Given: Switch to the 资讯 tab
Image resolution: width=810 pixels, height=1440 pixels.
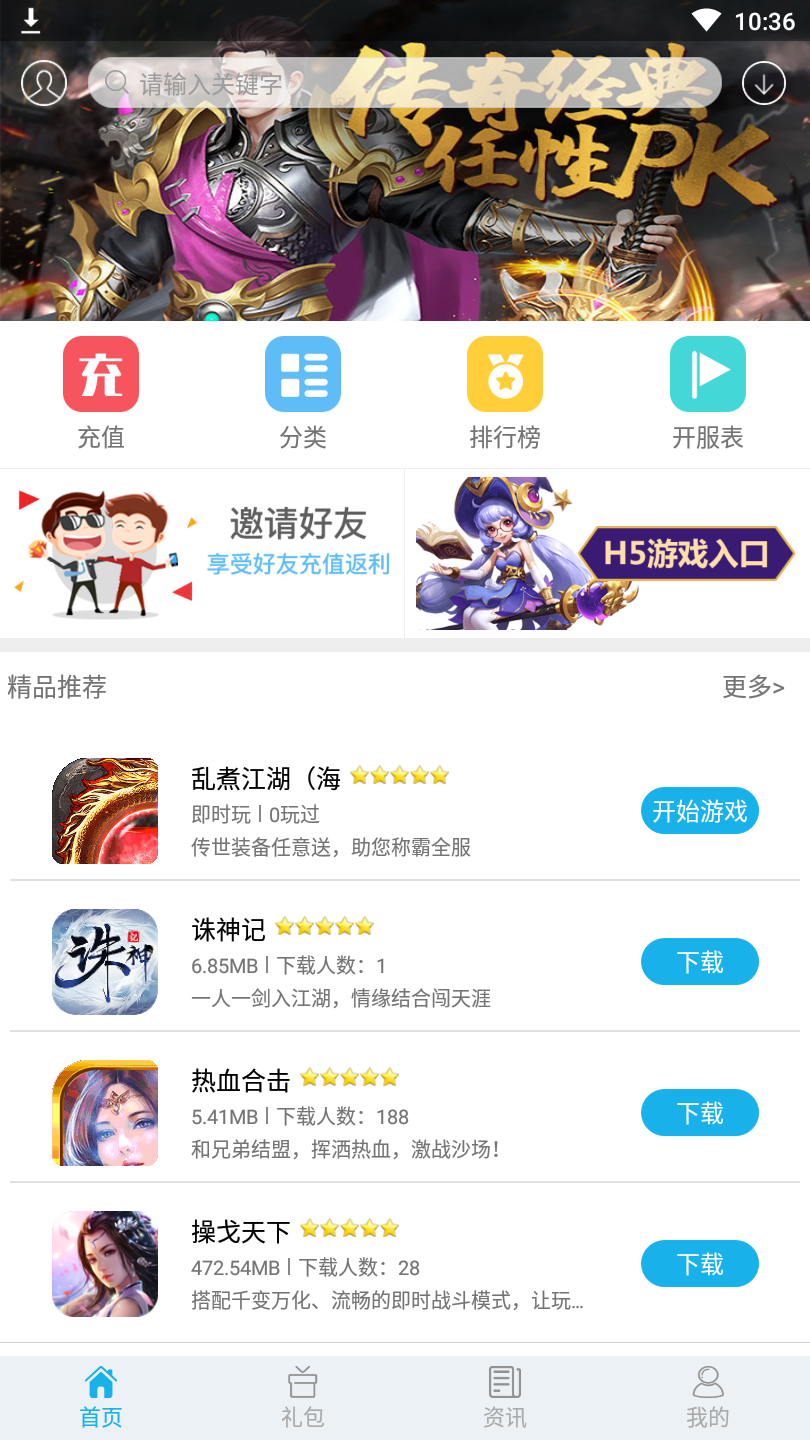Looking at the screenshot, I should [x=505, y=1397].
